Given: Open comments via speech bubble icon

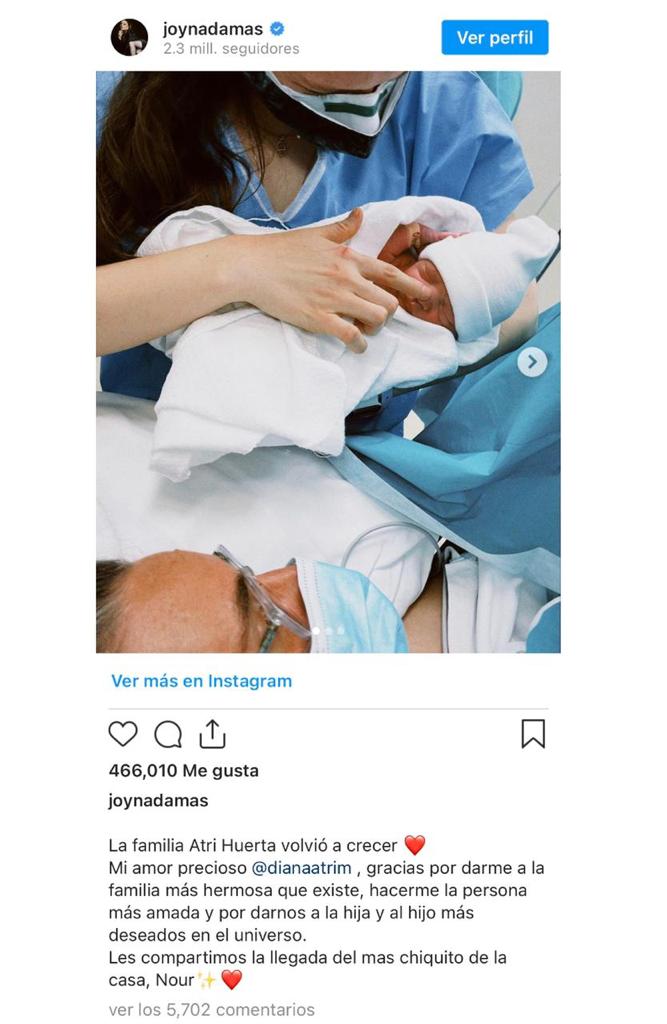Looking at the screenshot, I should tap(168, 735).
